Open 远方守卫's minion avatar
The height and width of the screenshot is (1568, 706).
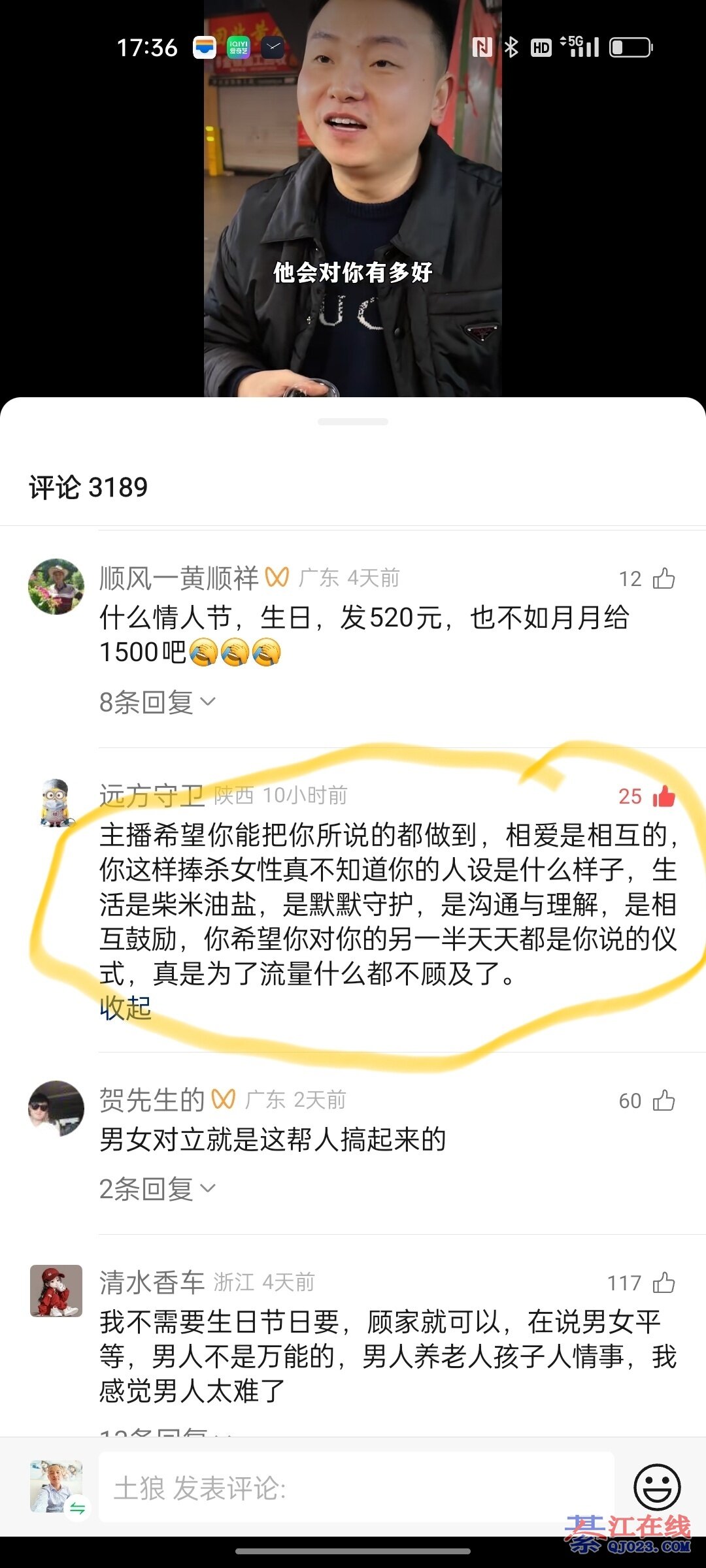[x=56, y=803]
